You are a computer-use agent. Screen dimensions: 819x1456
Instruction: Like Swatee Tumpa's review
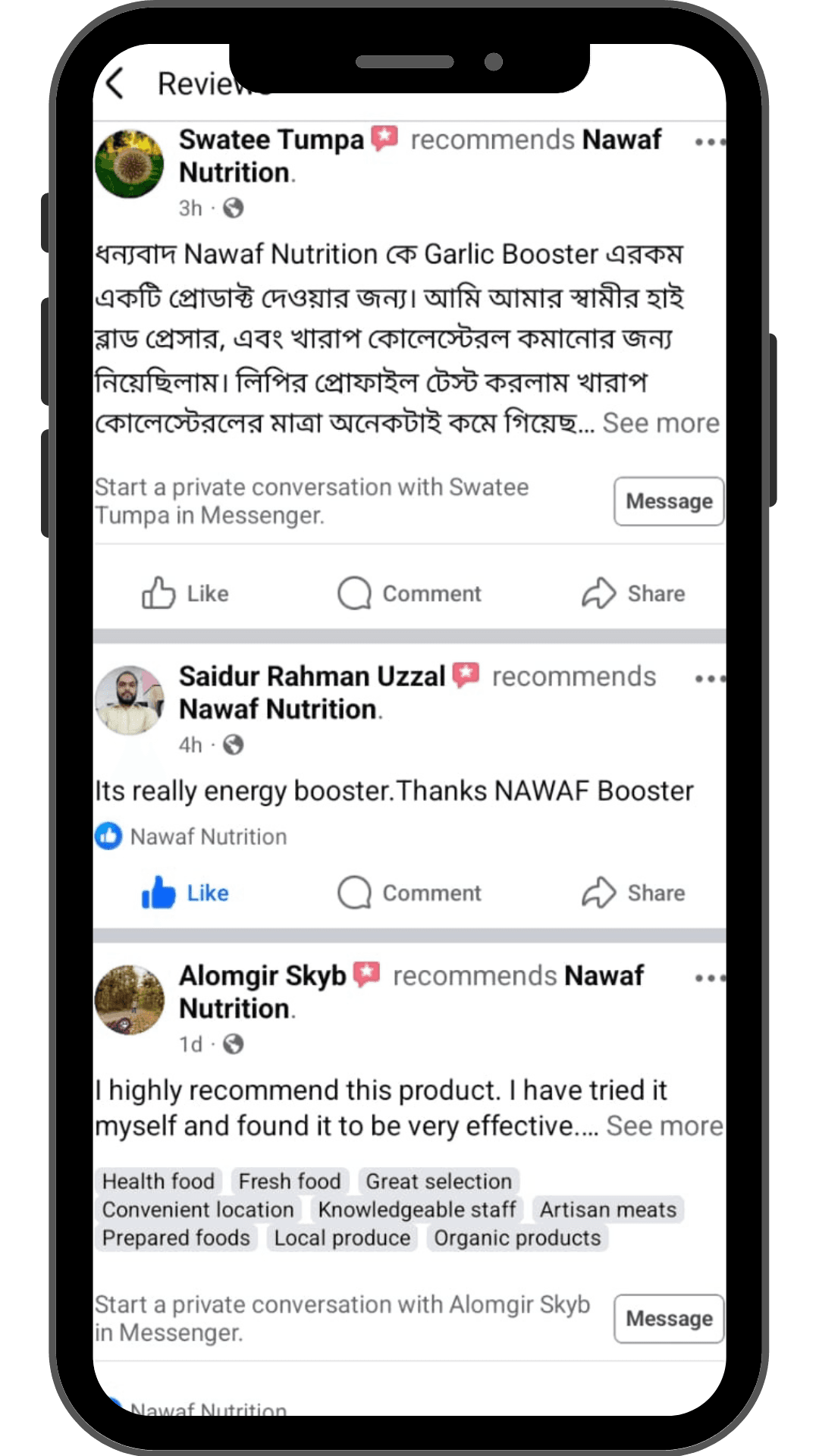pyautogui.click(x=186, y=593)
